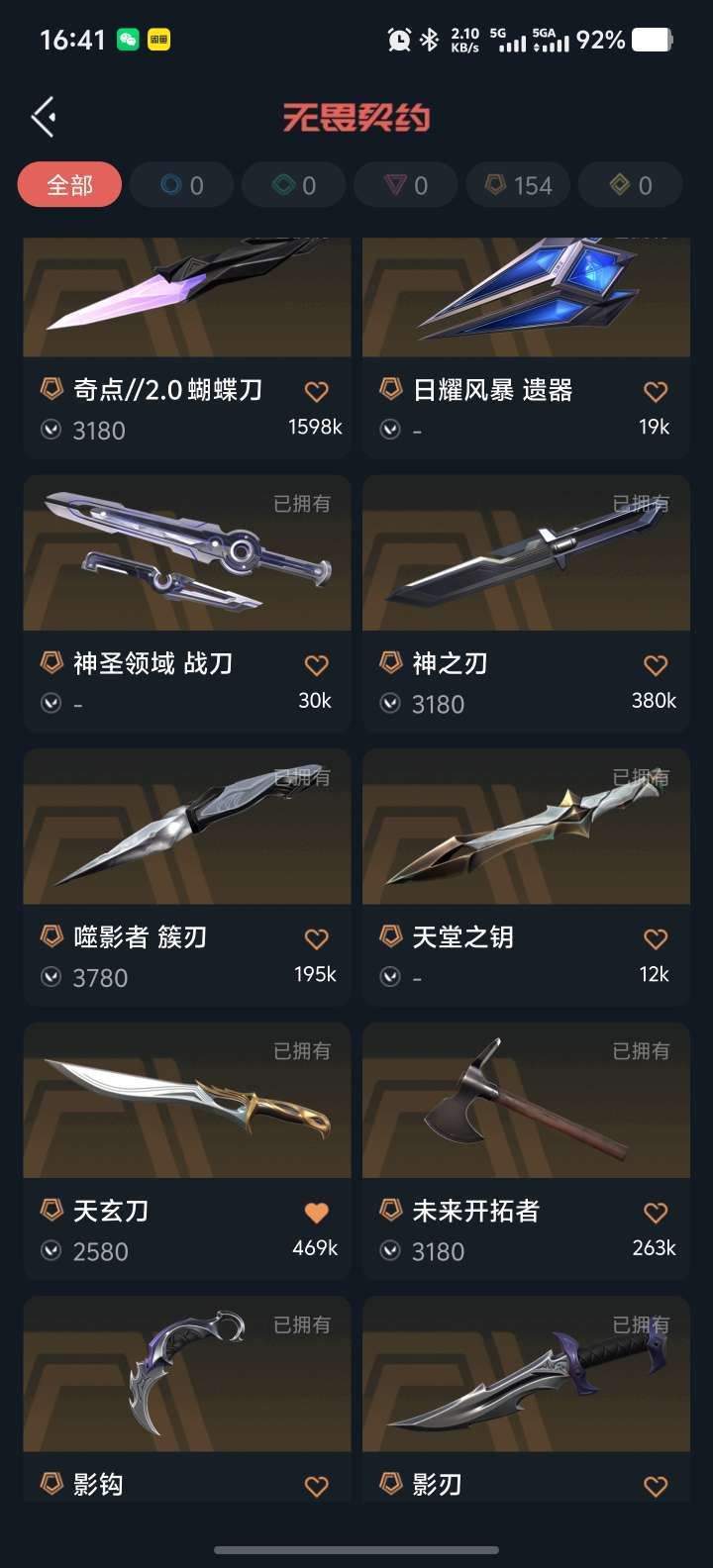Select the purple-triangle tier filter chip
The width and height of the screenshot is (713, 1568).
point(406,185)
